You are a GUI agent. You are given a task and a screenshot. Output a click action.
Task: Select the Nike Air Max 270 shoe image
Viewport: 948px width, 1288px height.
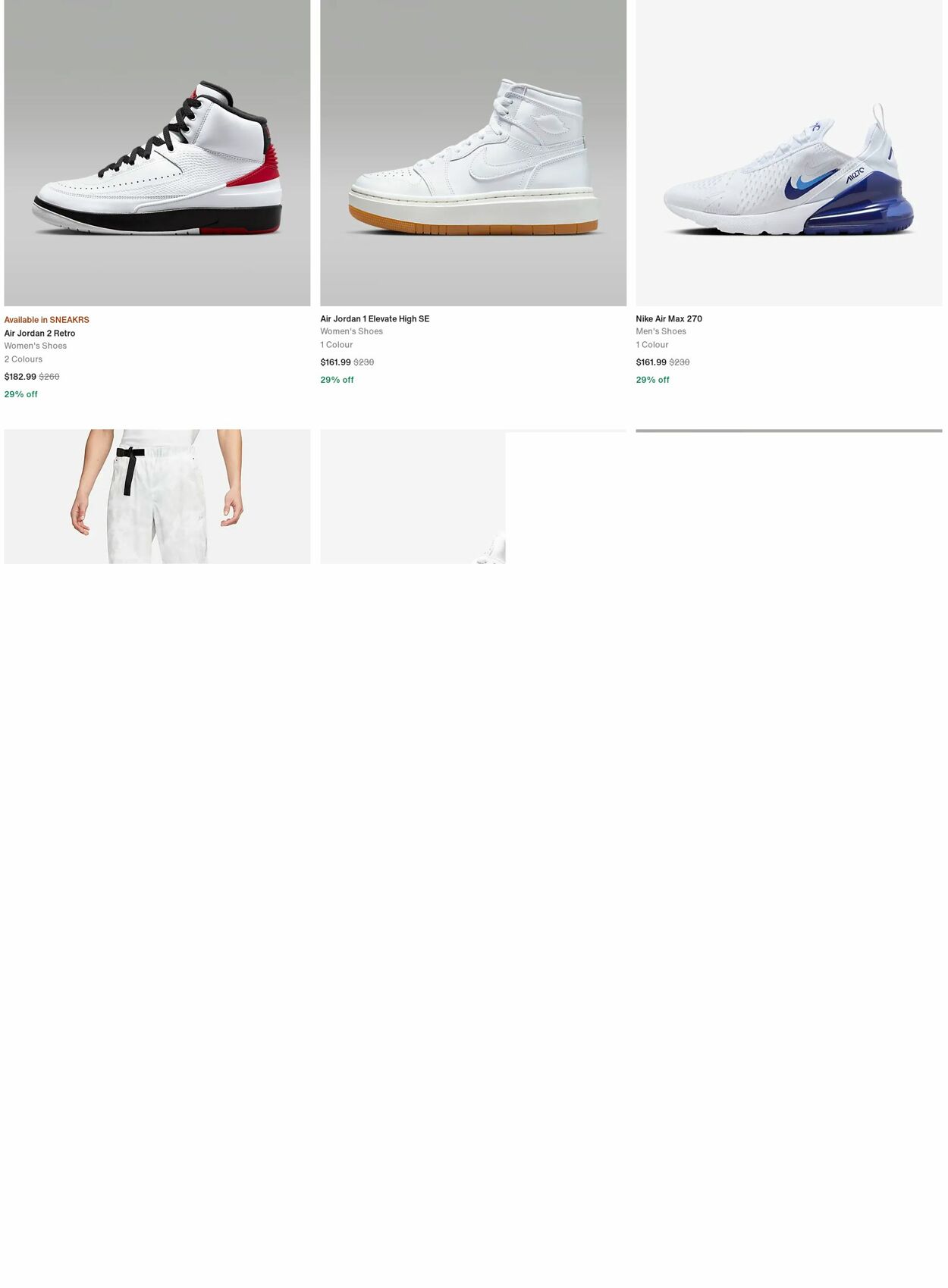[789, 152]
